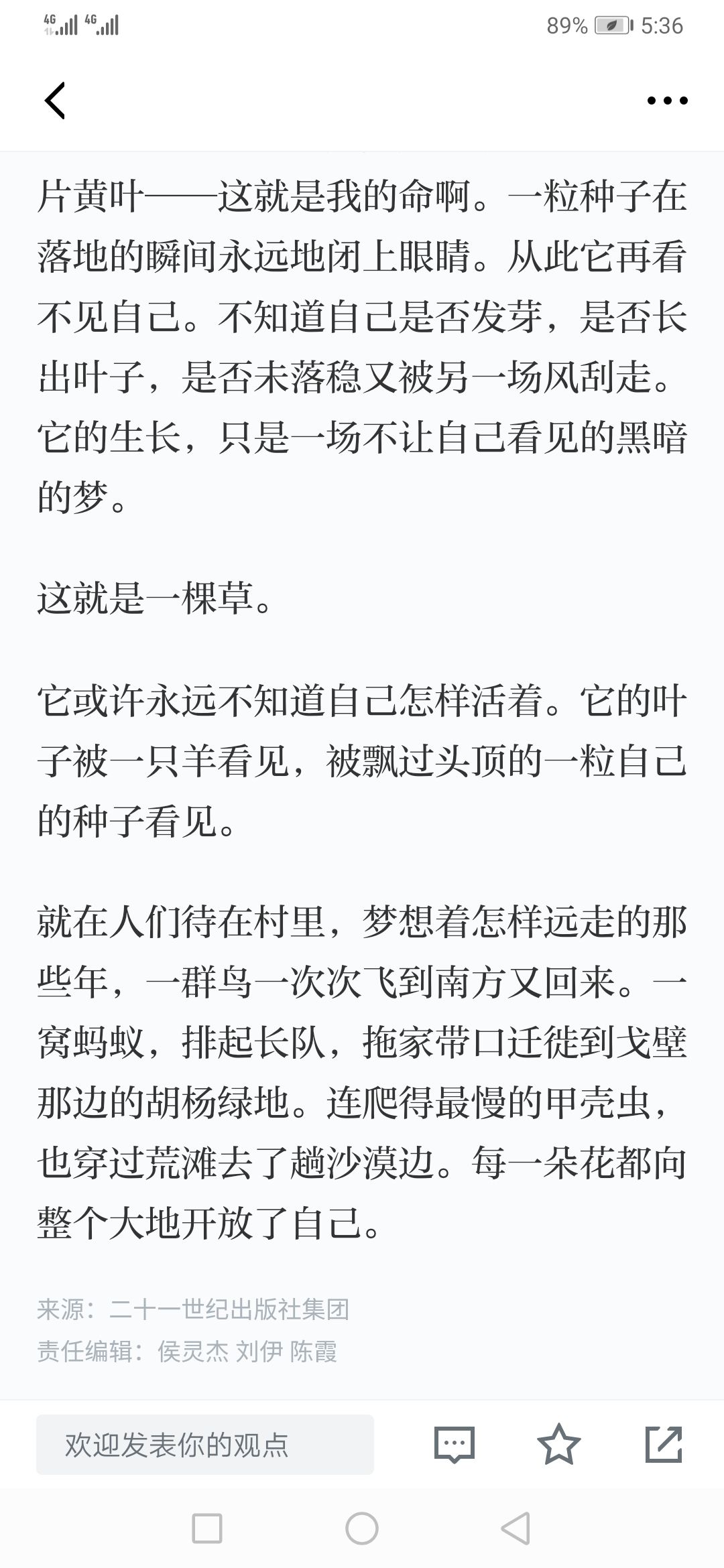This screenshot has width=724, height=1568.
Task: Open the comments bubble icon
Action: pos(455,1445)
